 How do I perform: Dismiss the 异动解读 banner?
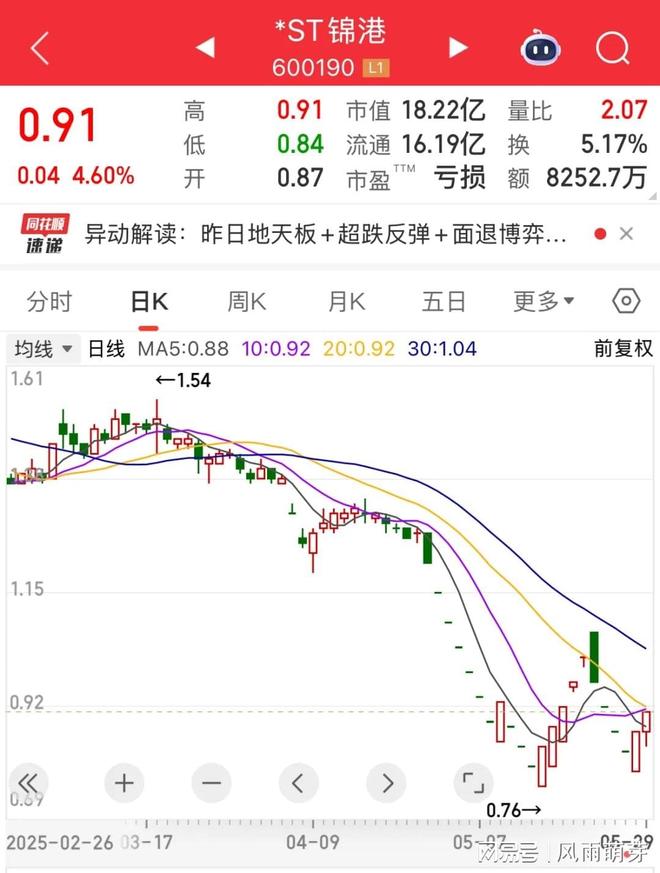(626, 234)
